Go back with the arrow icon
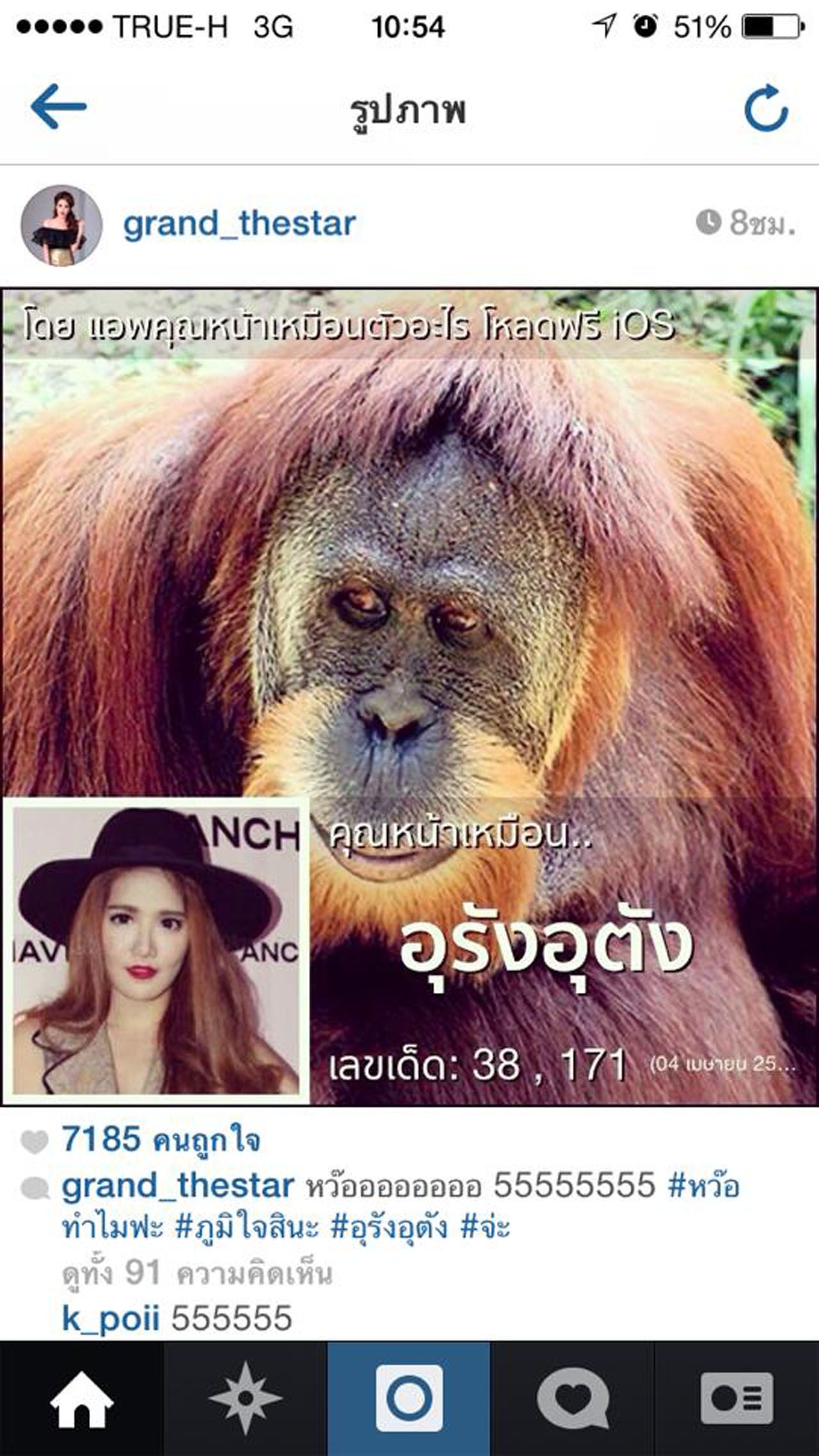 [58, 107]
